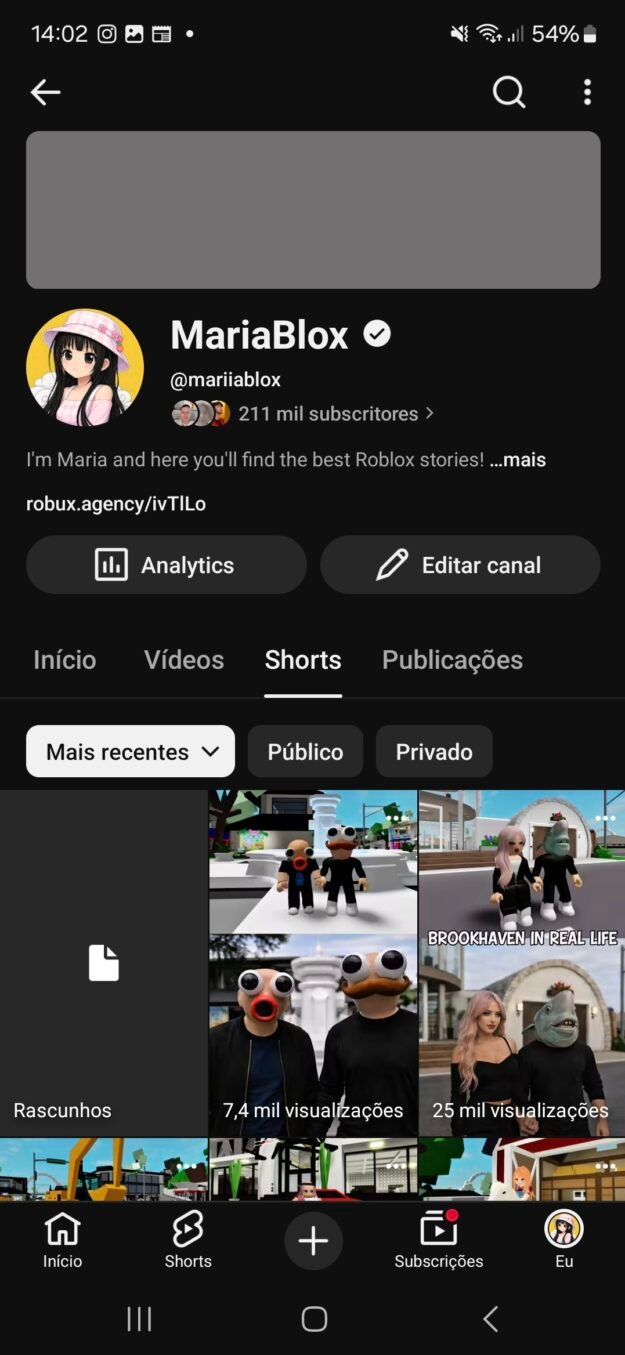
Task: Tap Editar canal button
Action: point(460,565)
